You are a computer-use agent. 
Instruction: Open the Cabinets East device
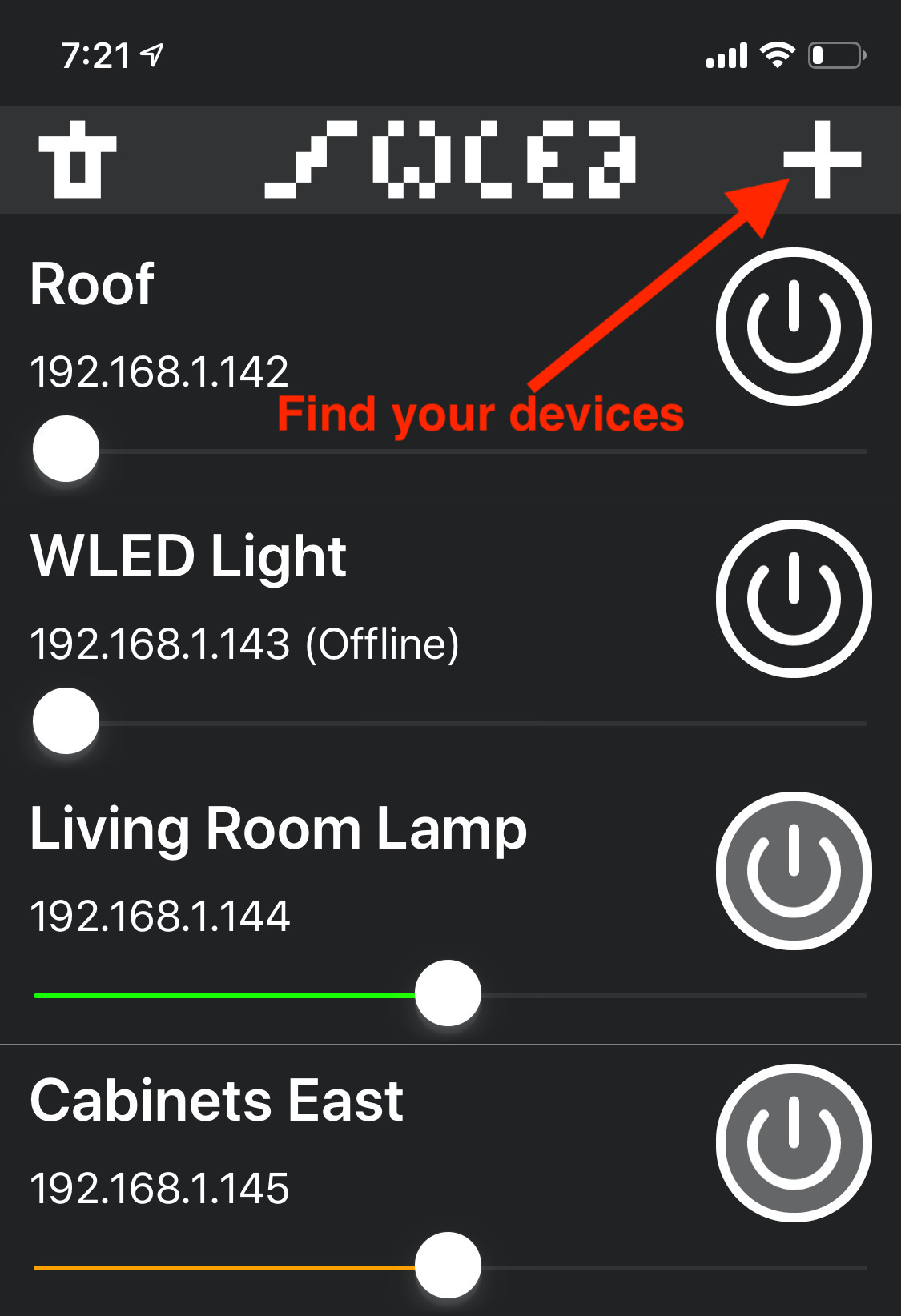coord(216,1101)
